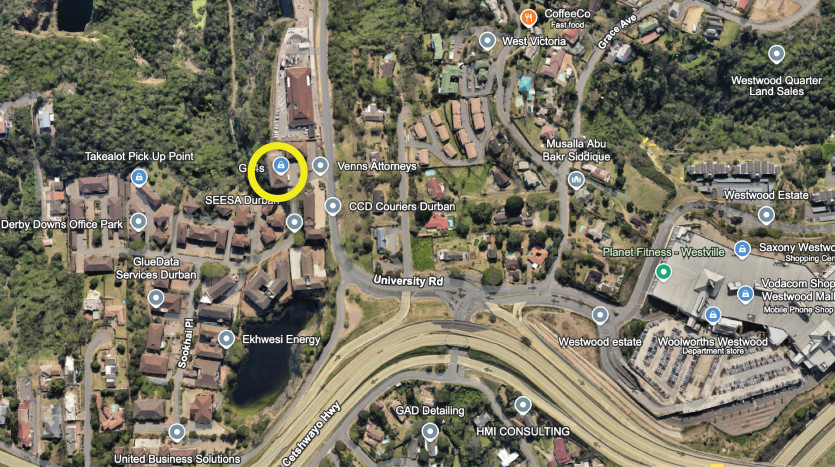Tap the Musalla Abu Bakr Siddique pin
The height and width of the screenshot is (467, 835).
click(576, 180)
